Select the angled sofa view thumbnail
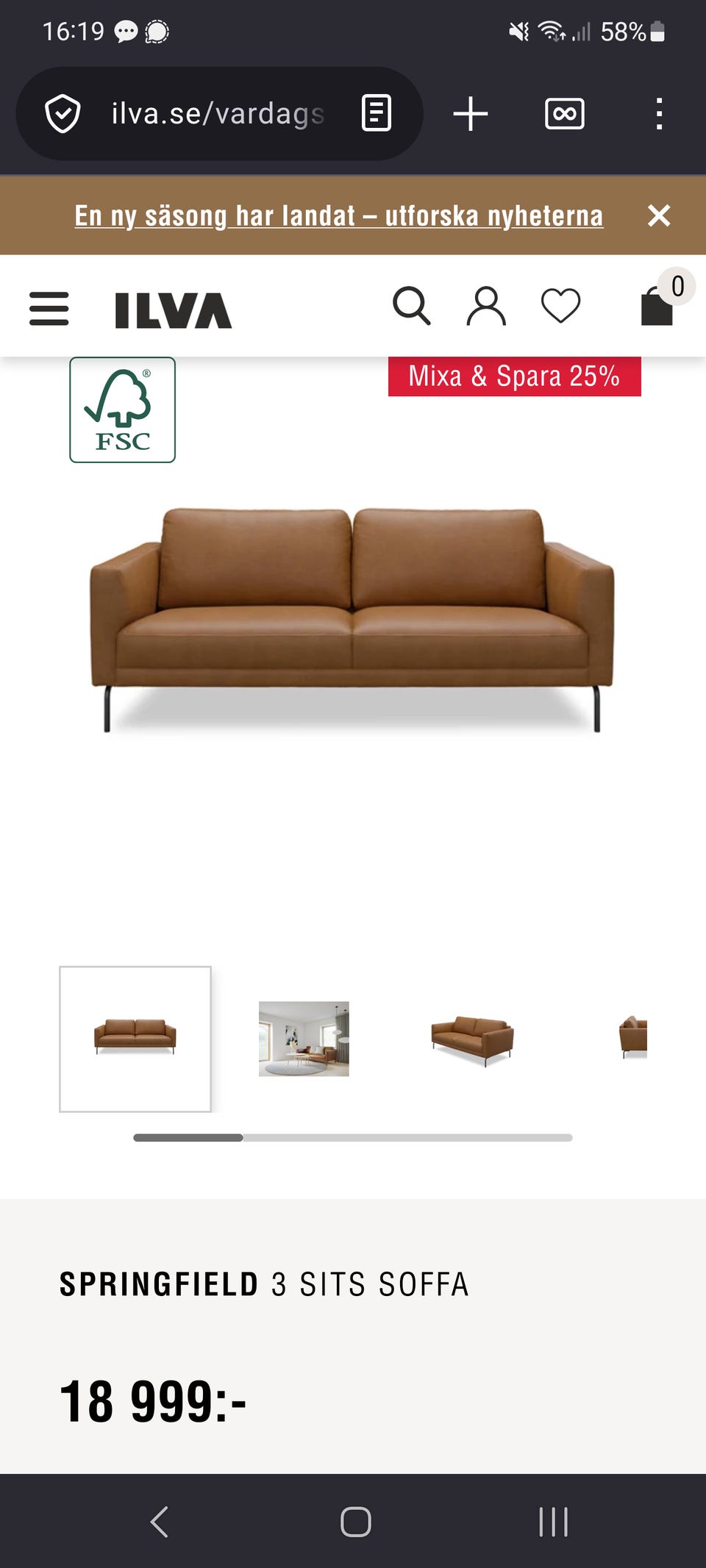This screenshot has width=706, height=1568. pos(473,1039)
